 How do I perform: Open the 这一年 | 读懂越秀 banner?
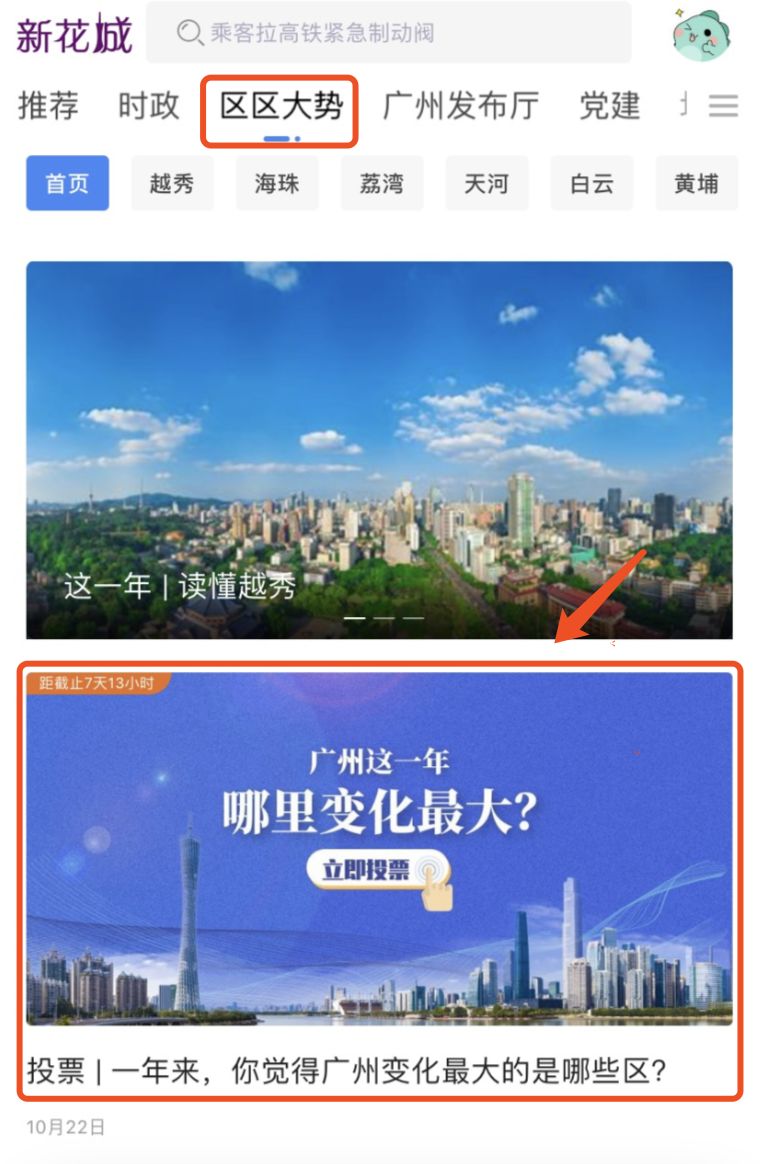click(379, 450)
